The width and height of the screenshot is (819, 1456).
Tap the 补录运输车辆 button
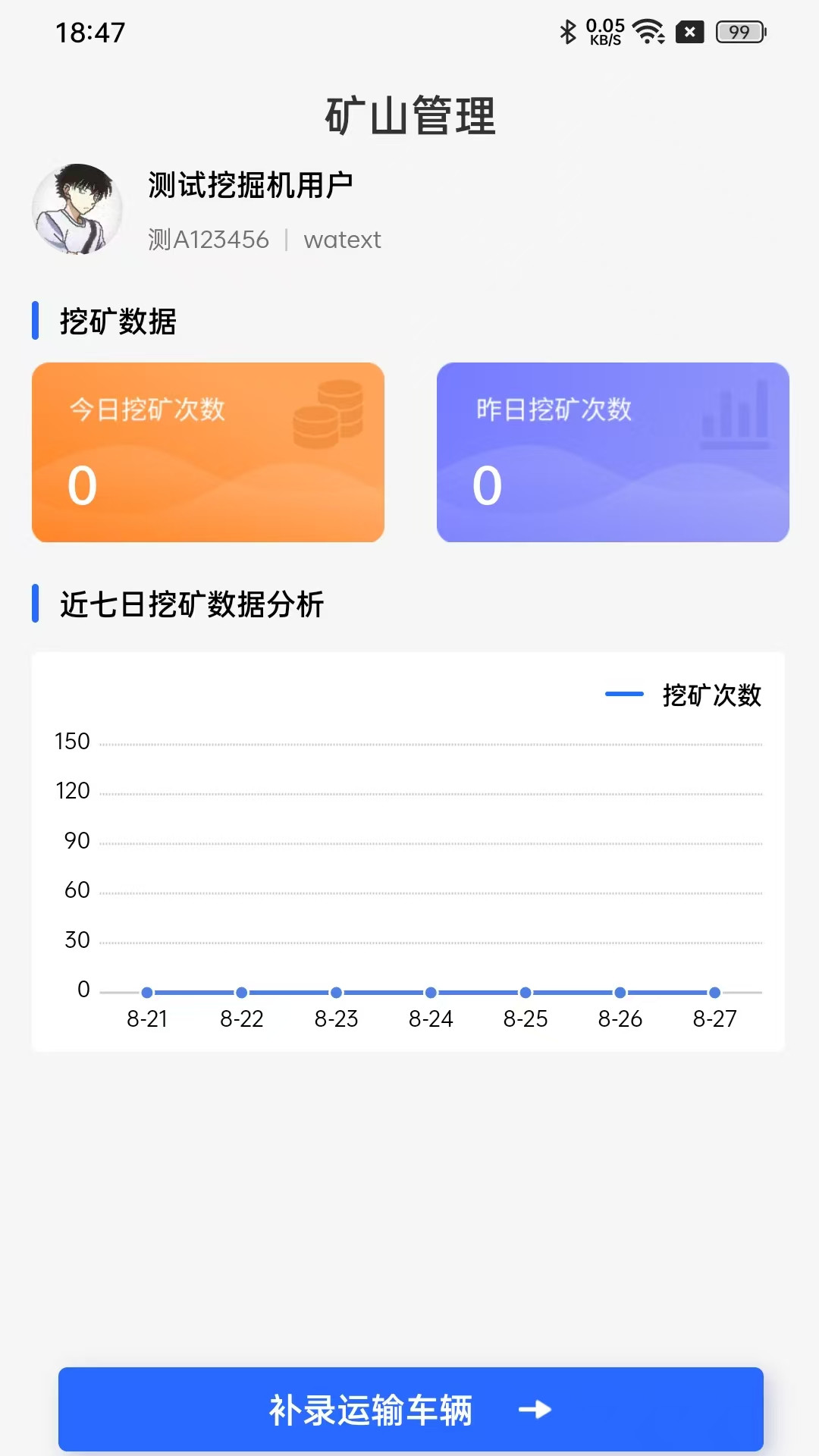tap(410, 1409)
